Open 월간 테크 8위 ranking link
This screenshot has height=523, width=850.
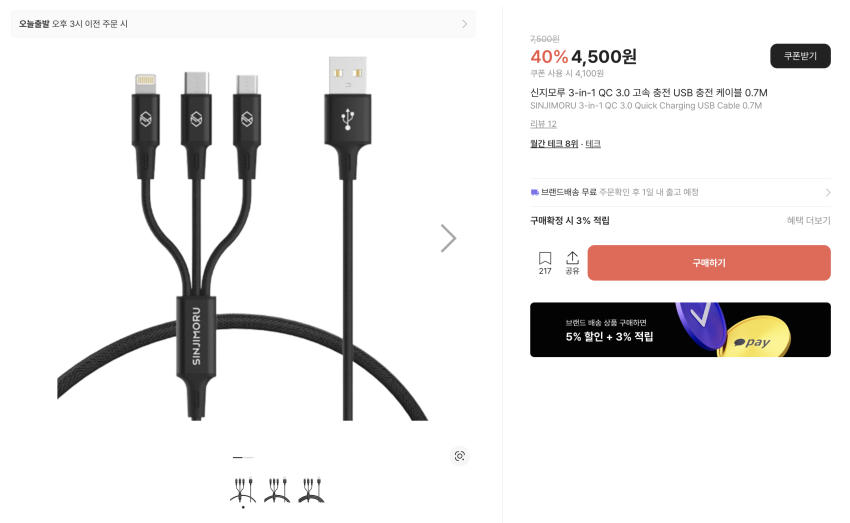tap(554, 144)
